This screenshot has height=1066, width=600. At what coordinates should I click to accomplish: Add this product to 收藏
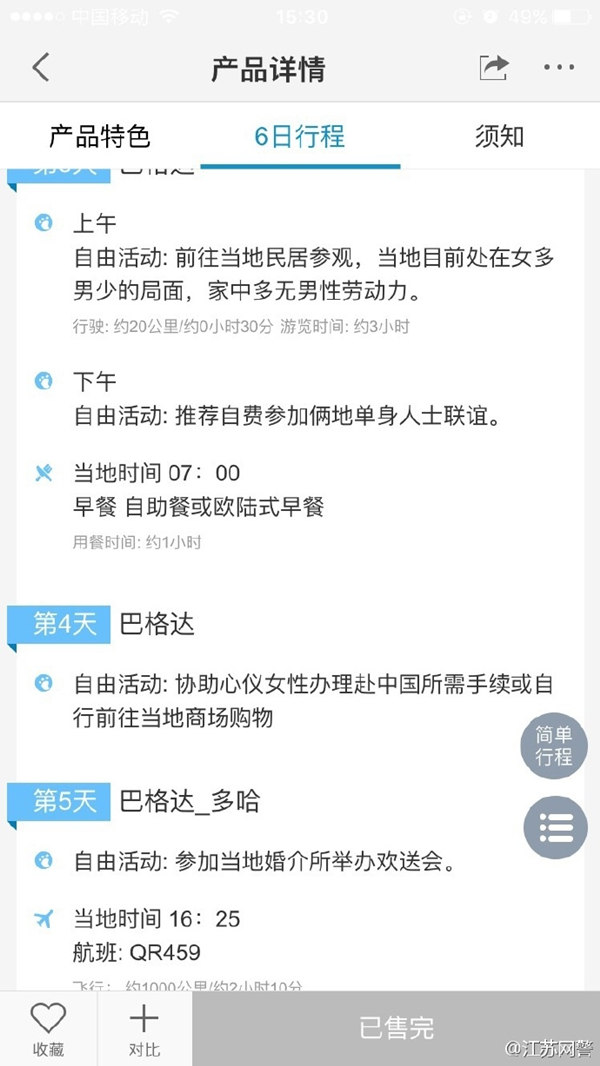(x=48, y=1028)
